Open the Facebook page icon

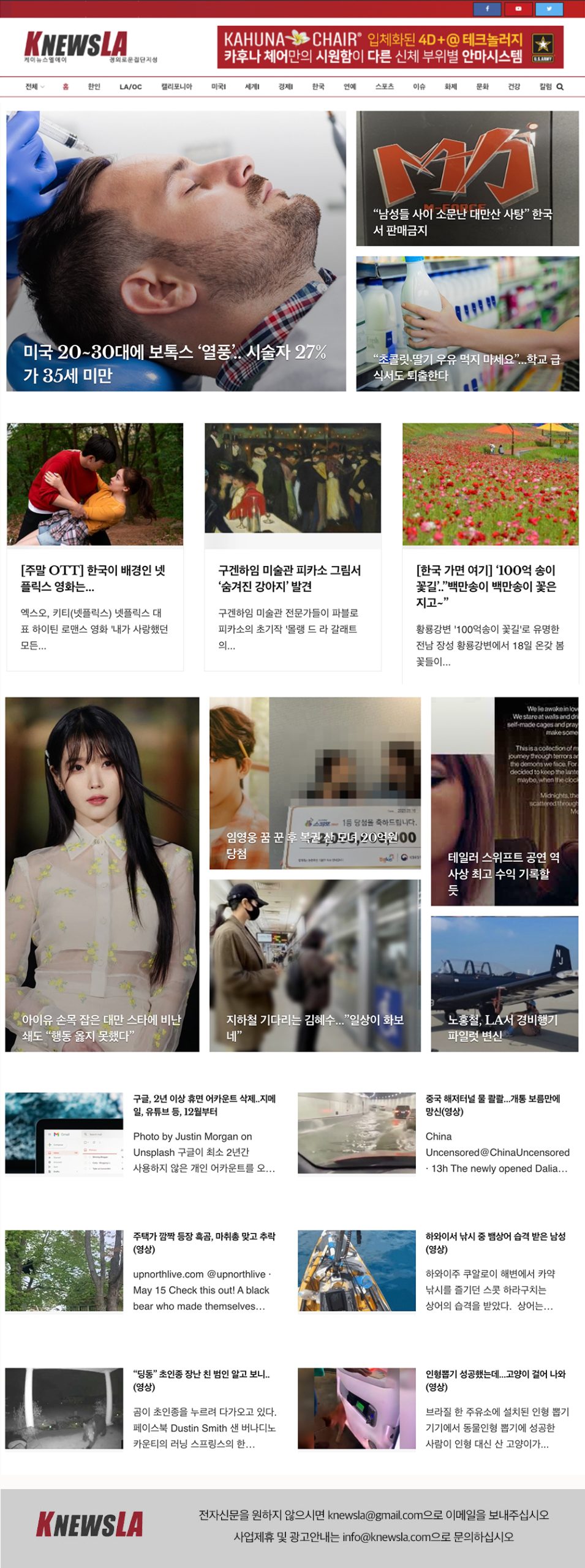(x=488, y=9)
